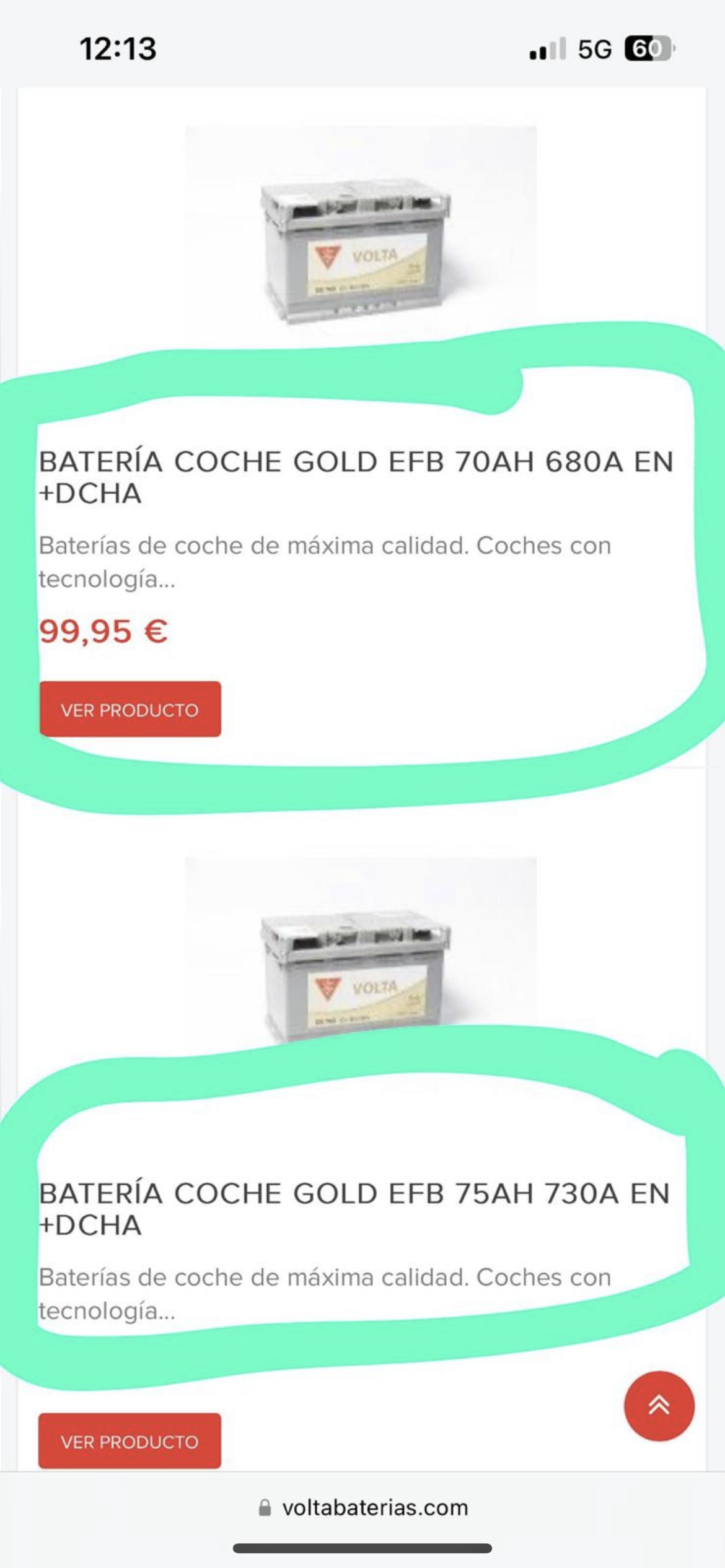Tap VER PRODUCTO for the 70AH battery

click(x=130, y=709)
